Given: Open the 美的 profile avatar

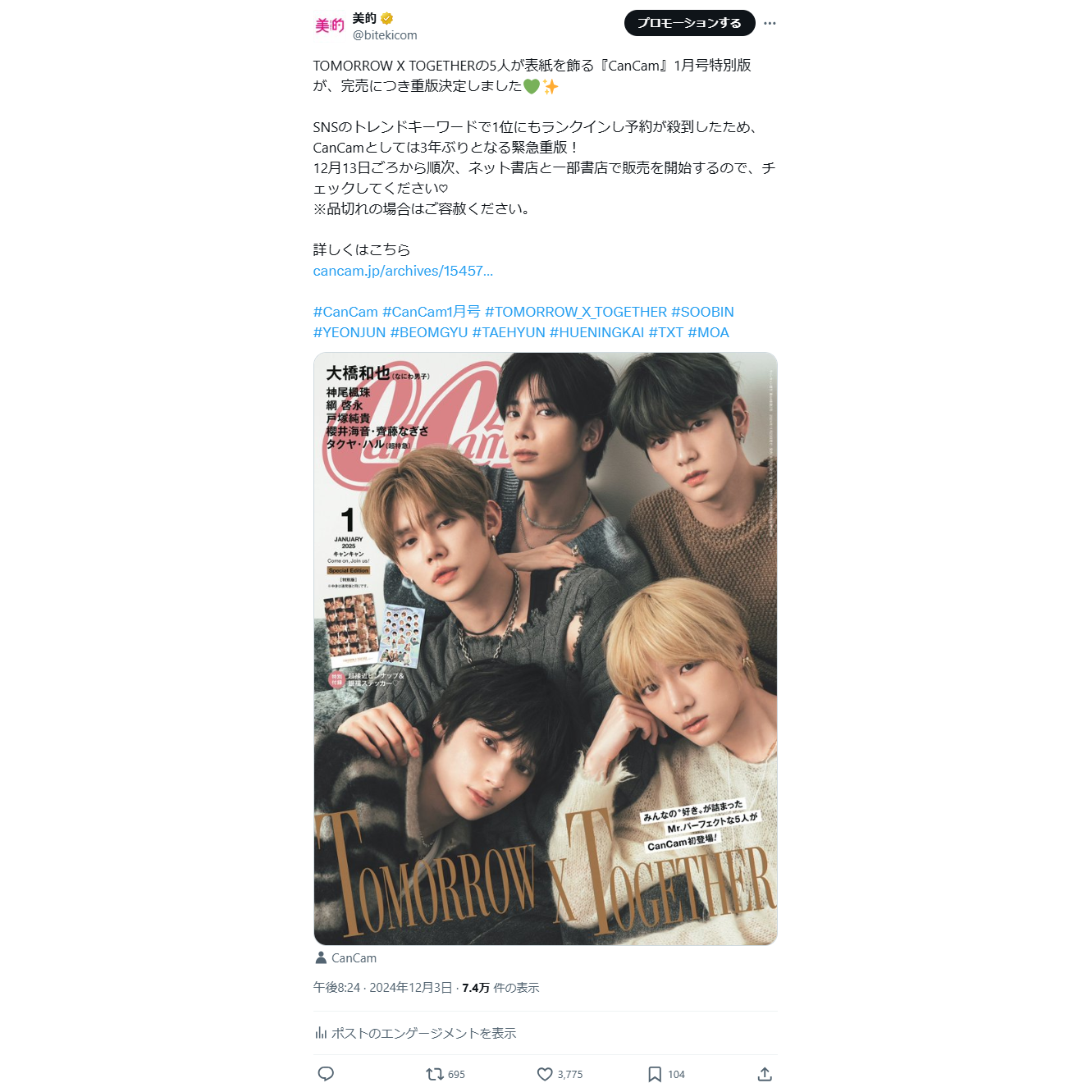Looking at the screenshot, I should [x=330, y=25].
